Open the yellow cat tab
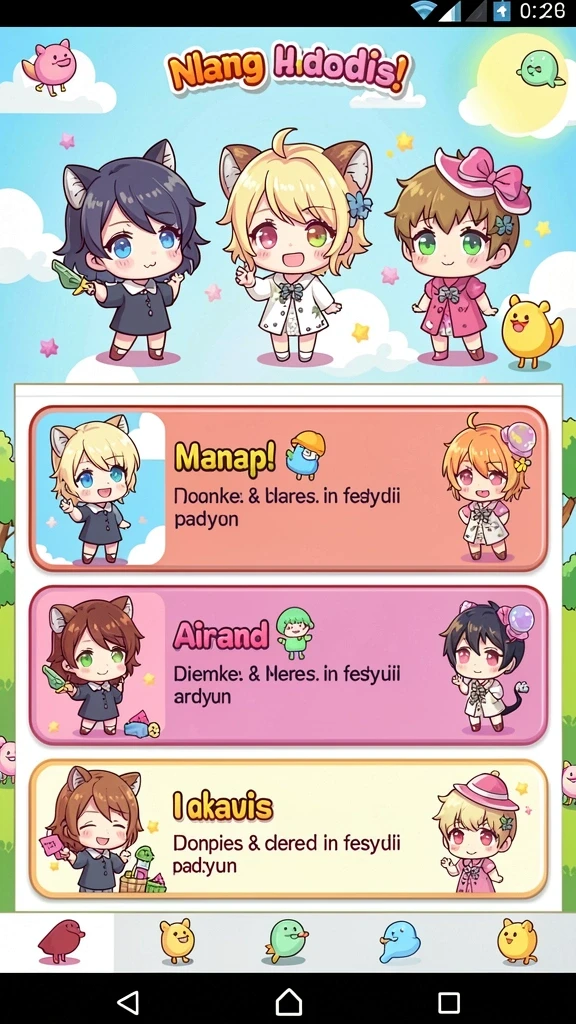Viewport: 576px width, 1024px height. point(518,942)
